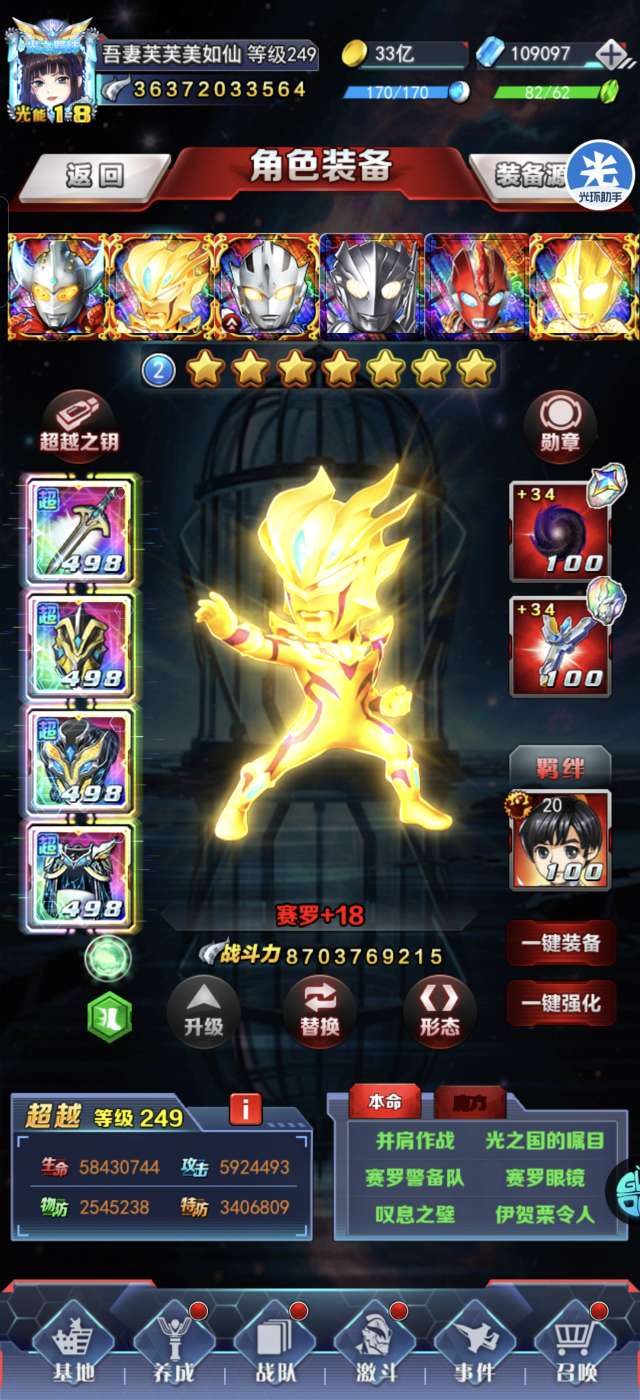Show stats info via red i icon
This screenshot has width=640, height=1400.
pyautogui.click(x=246, y=1109)
